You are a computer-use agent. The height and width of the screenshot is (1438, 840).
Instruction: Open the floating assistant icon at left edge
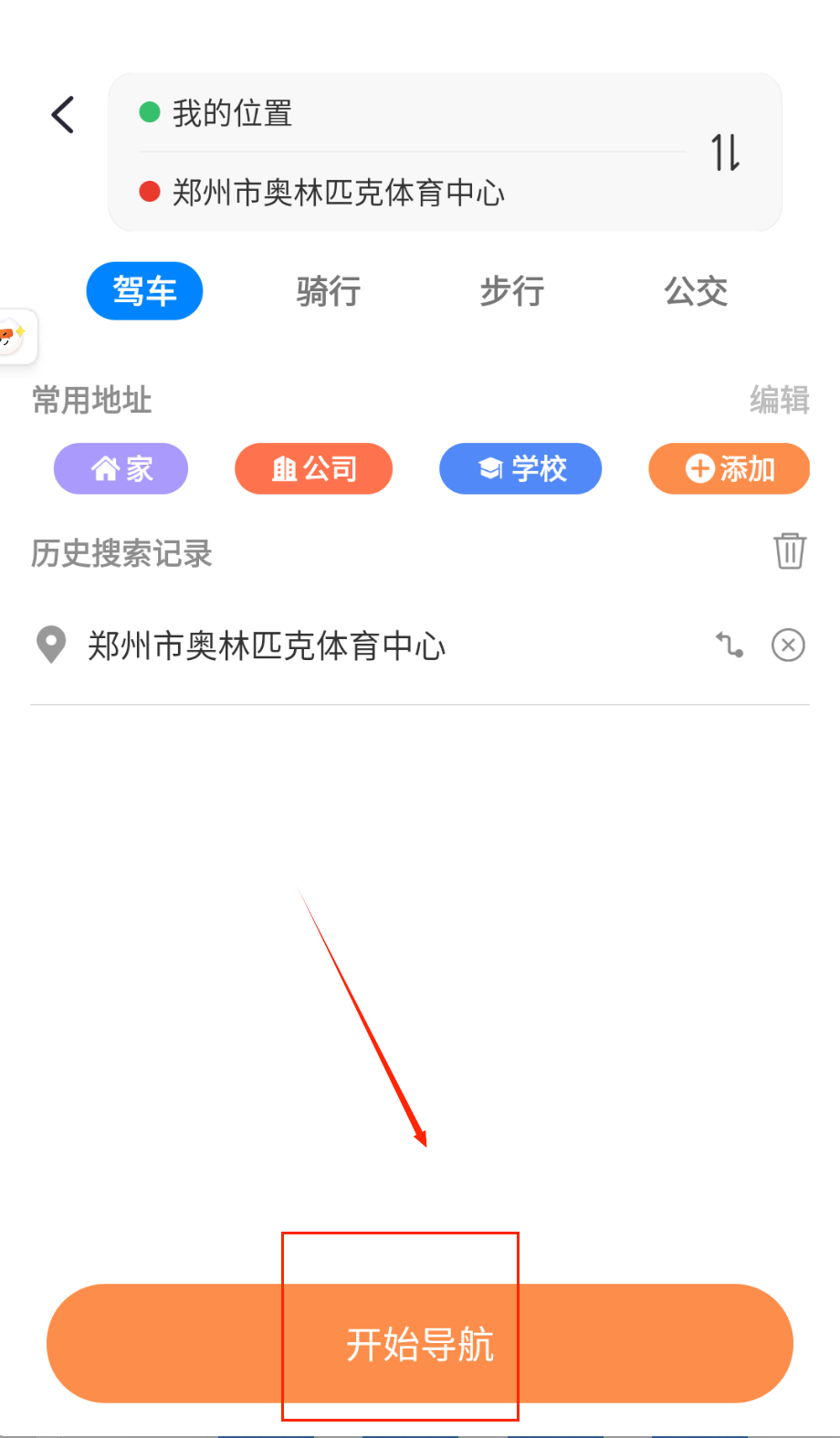click(x=13, y=336)
